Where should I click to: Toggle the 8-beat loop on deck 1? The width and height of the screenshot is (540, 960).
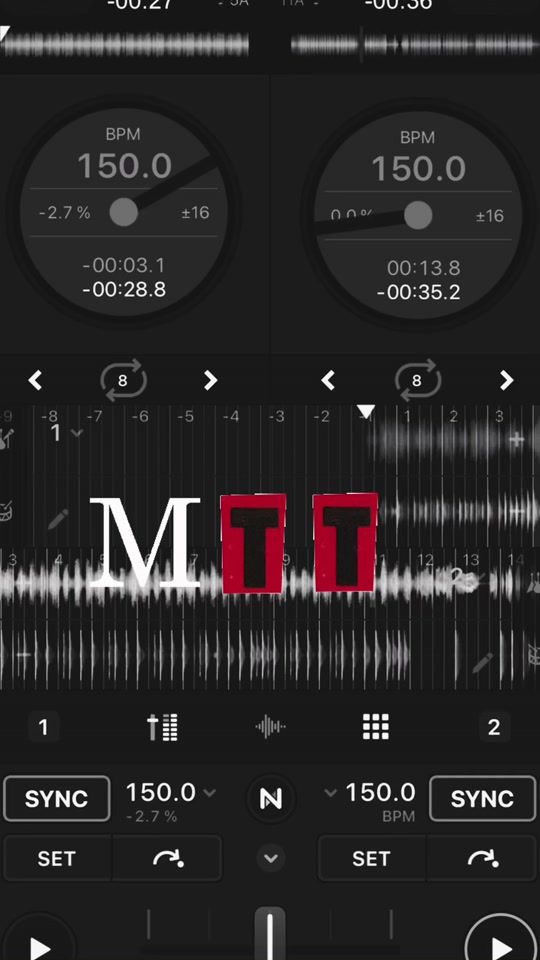123,380
